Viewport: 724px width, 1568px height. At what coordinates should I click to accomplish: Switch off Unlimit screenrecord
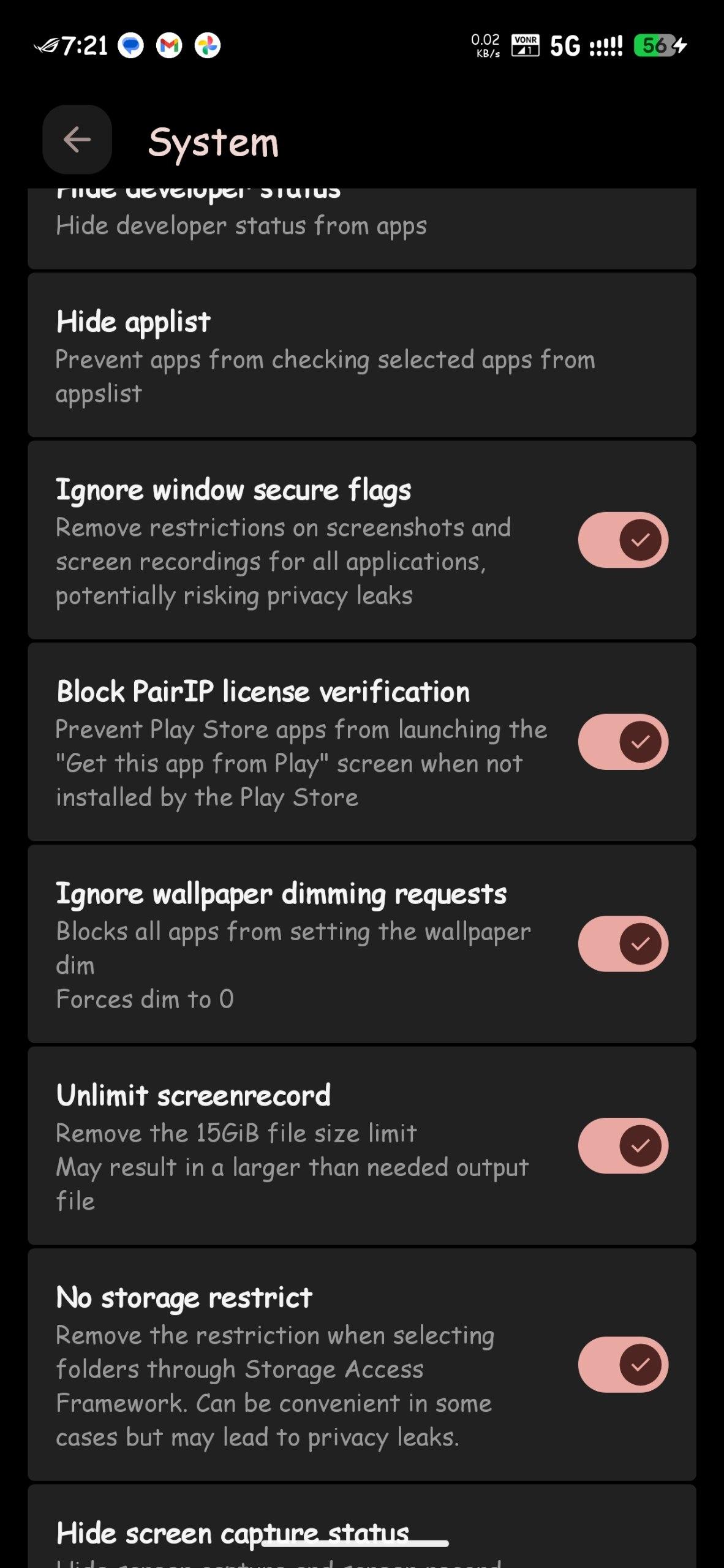(x=622, y=1145)
